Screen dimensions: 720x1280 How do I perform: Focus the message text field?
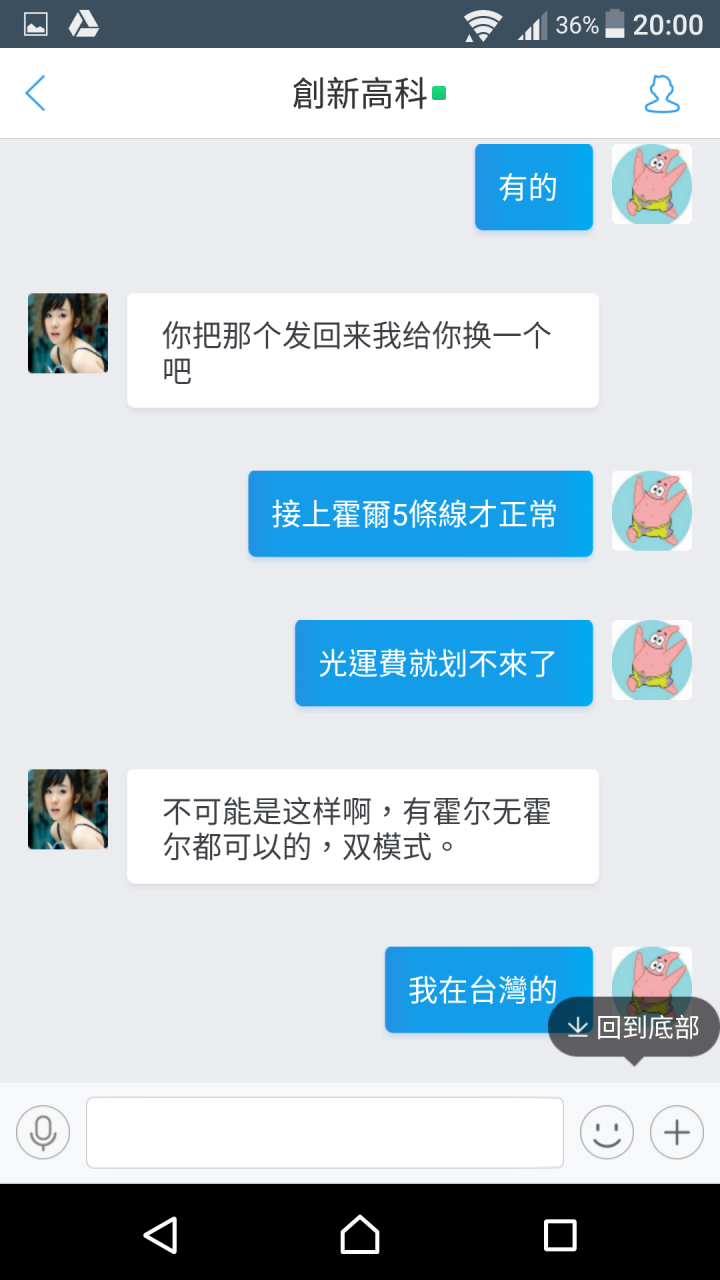324,1132
